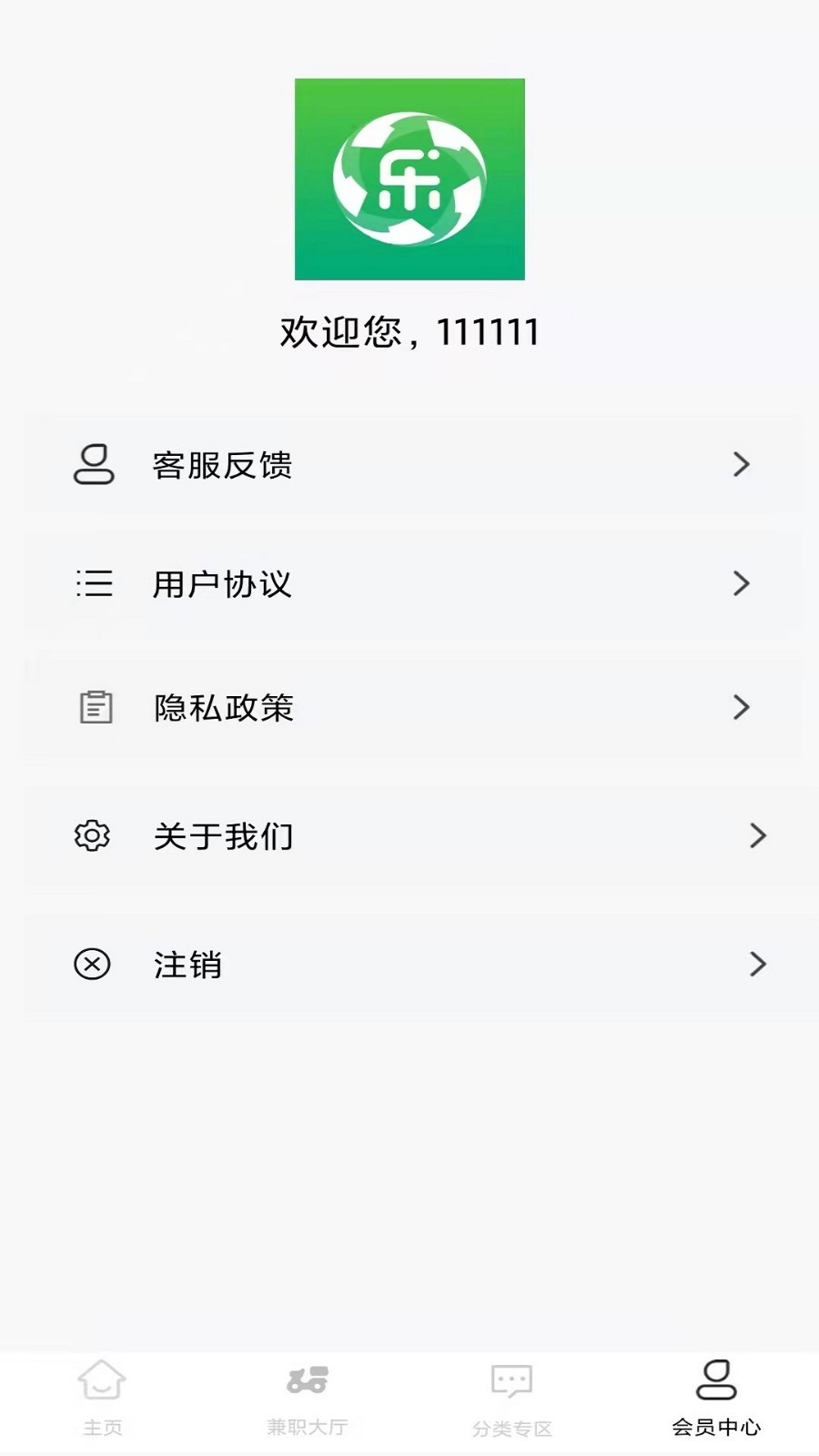Expand the 客服反馈 row chevron
Image resolution: width=819 pixels, height=1456 pixels.
click(x=742, y=465)
